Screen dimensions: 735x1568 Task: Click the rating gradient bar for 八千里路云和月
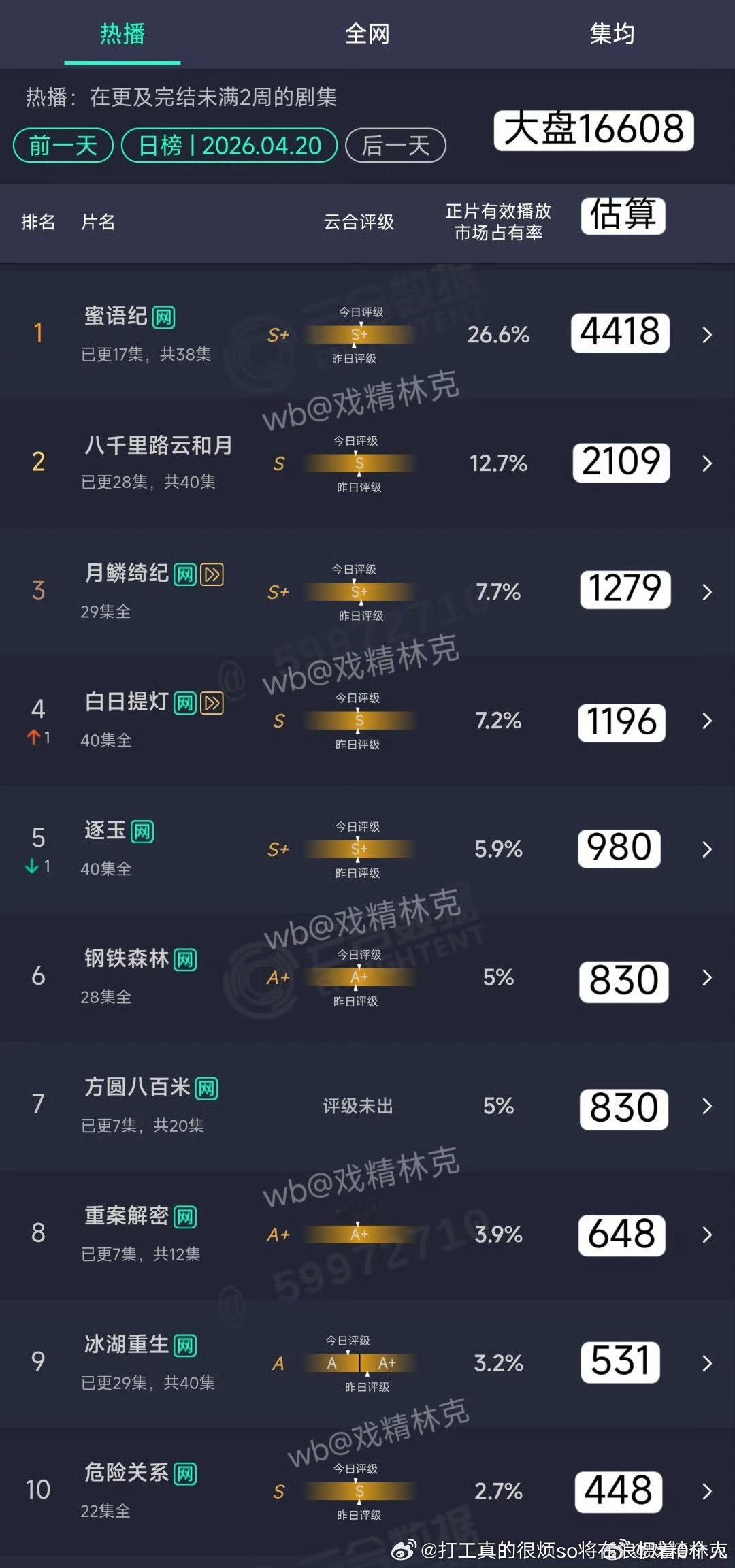point(359,464)
